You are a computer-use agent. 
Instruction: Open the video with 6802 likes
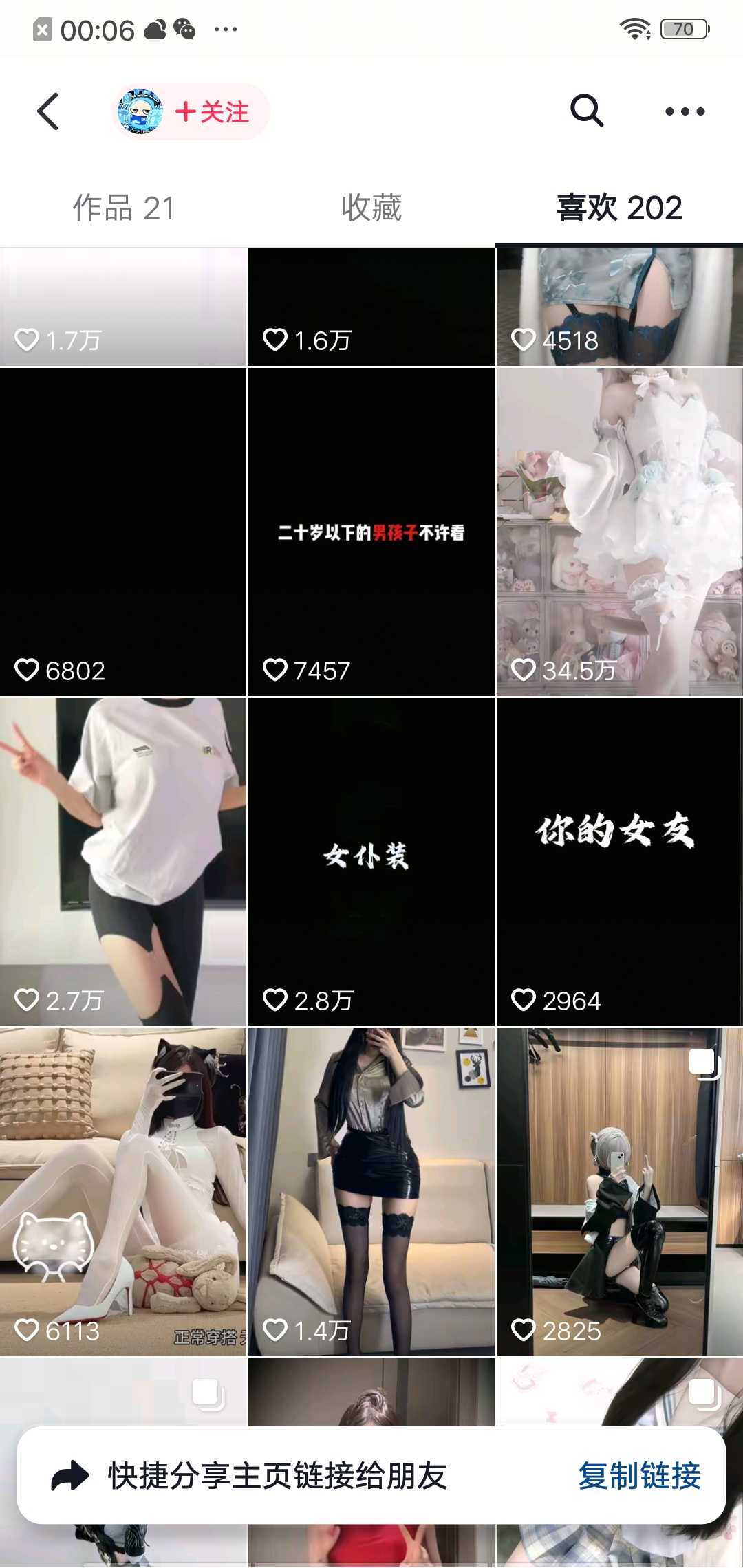[124, 532]
